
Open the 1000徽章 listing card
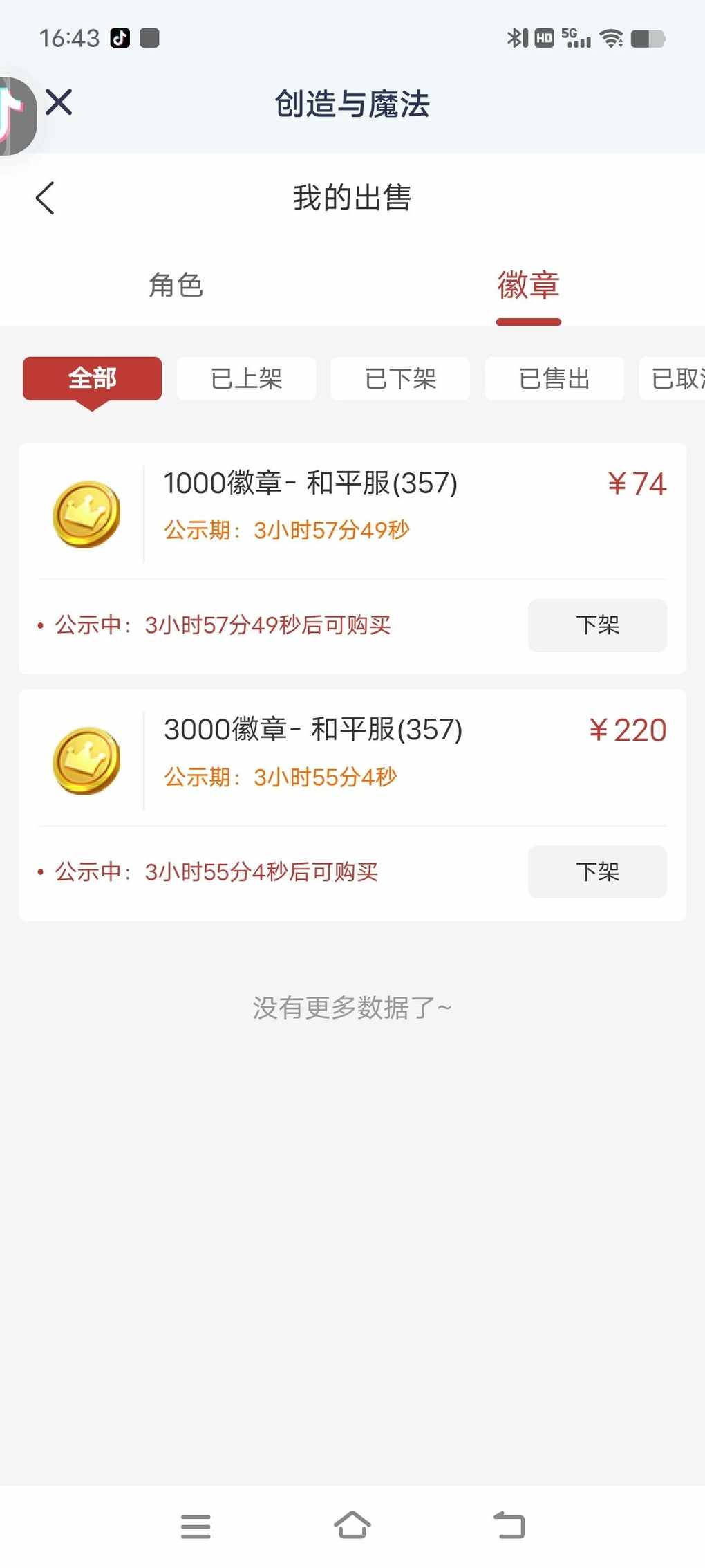tap(352, 512)
